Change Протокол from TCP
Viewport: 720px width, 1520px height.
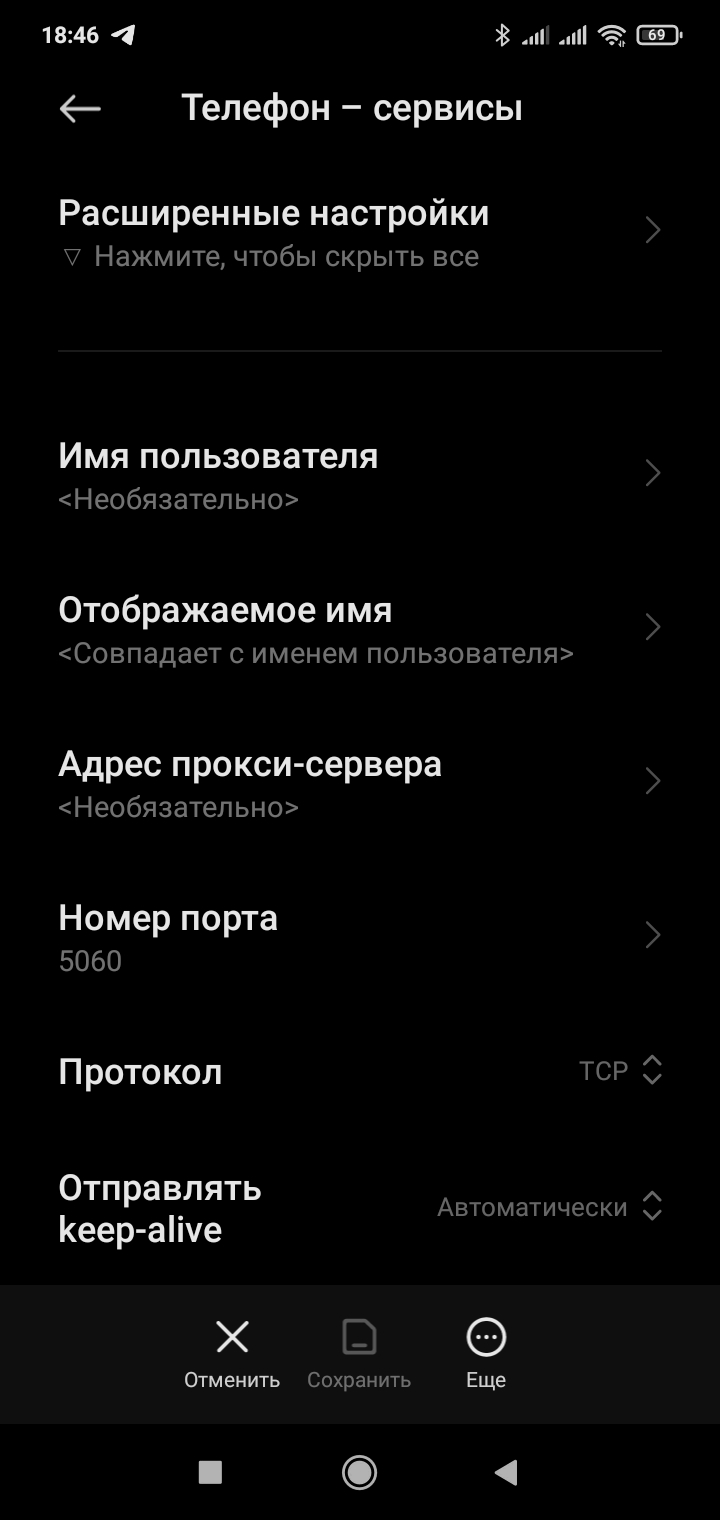pos(620,1071)
